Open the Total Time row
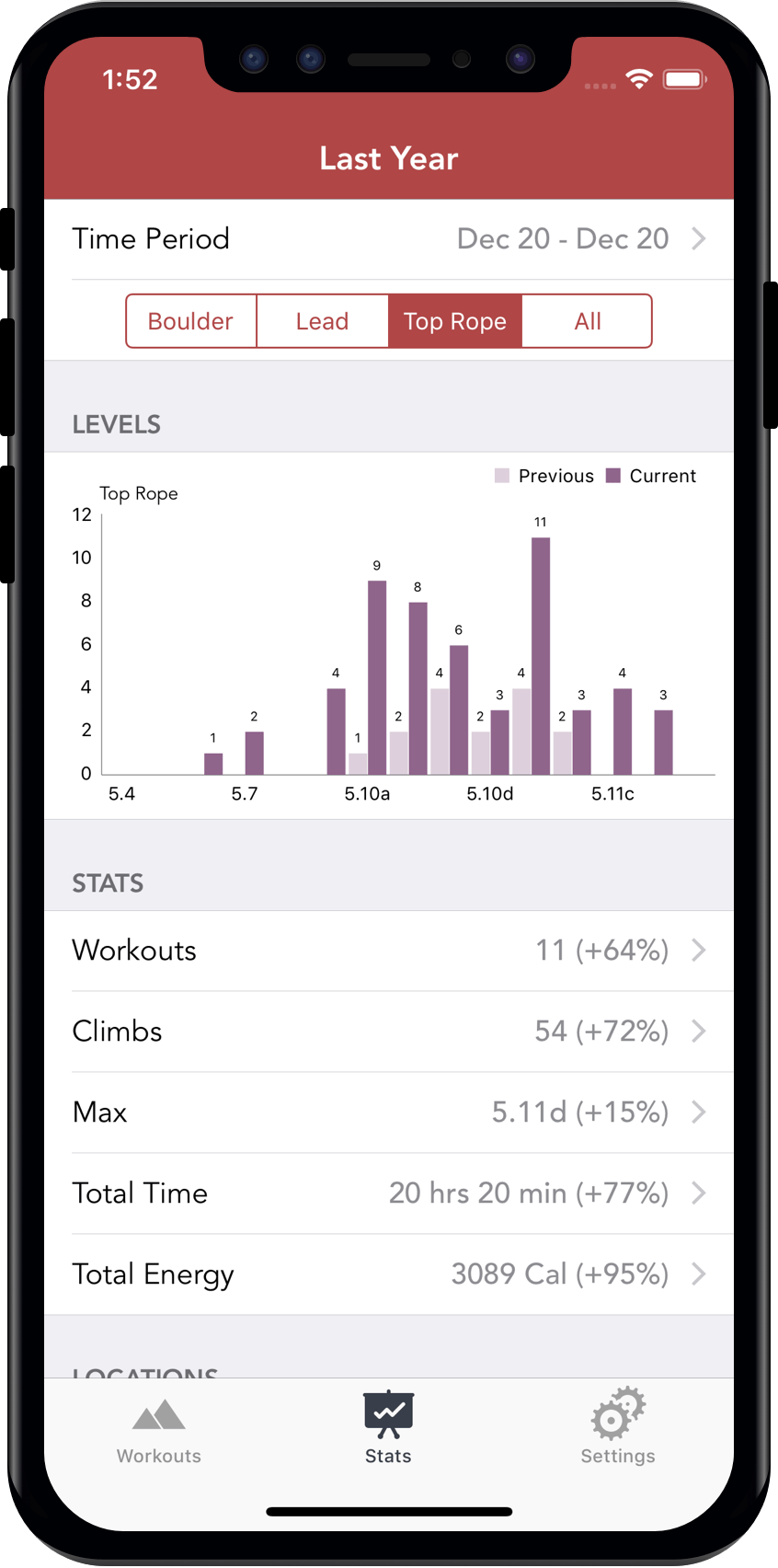The image size is (778, 1568). click(389, 1193)
